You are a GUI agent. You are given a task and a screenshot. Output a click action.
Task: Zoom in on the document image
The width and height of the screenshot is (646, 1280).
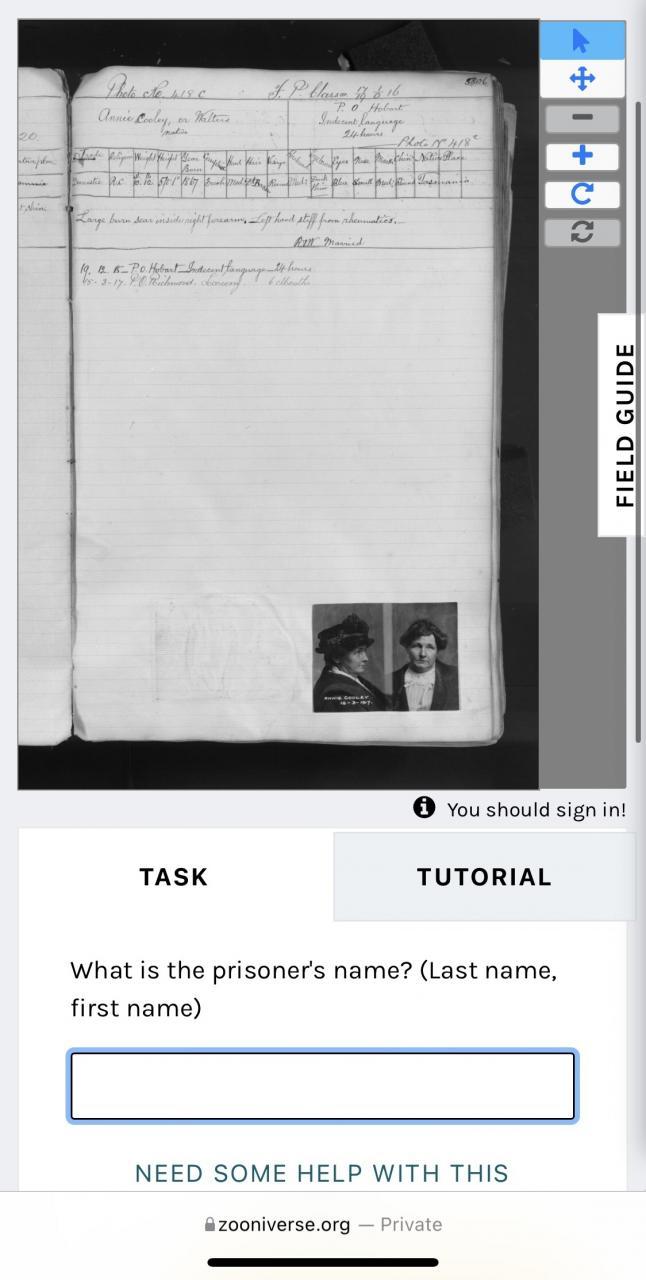(x=582, y=156)
